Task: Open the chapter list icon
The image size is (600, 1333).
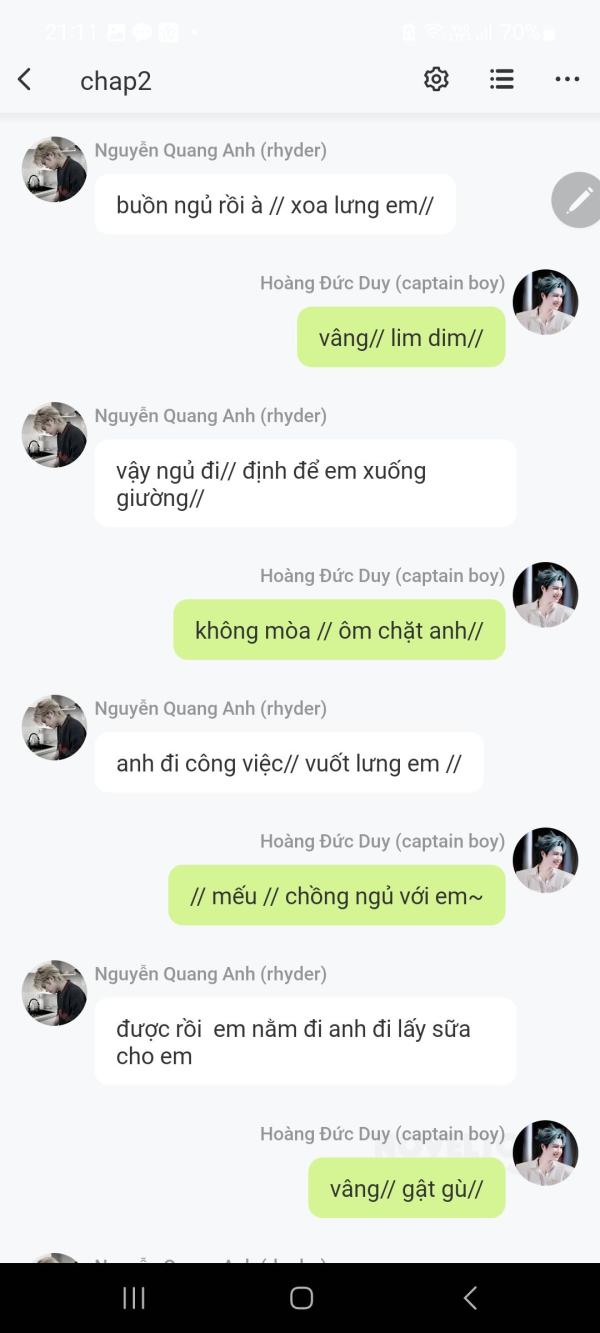Action: click(x=502, y=80)
